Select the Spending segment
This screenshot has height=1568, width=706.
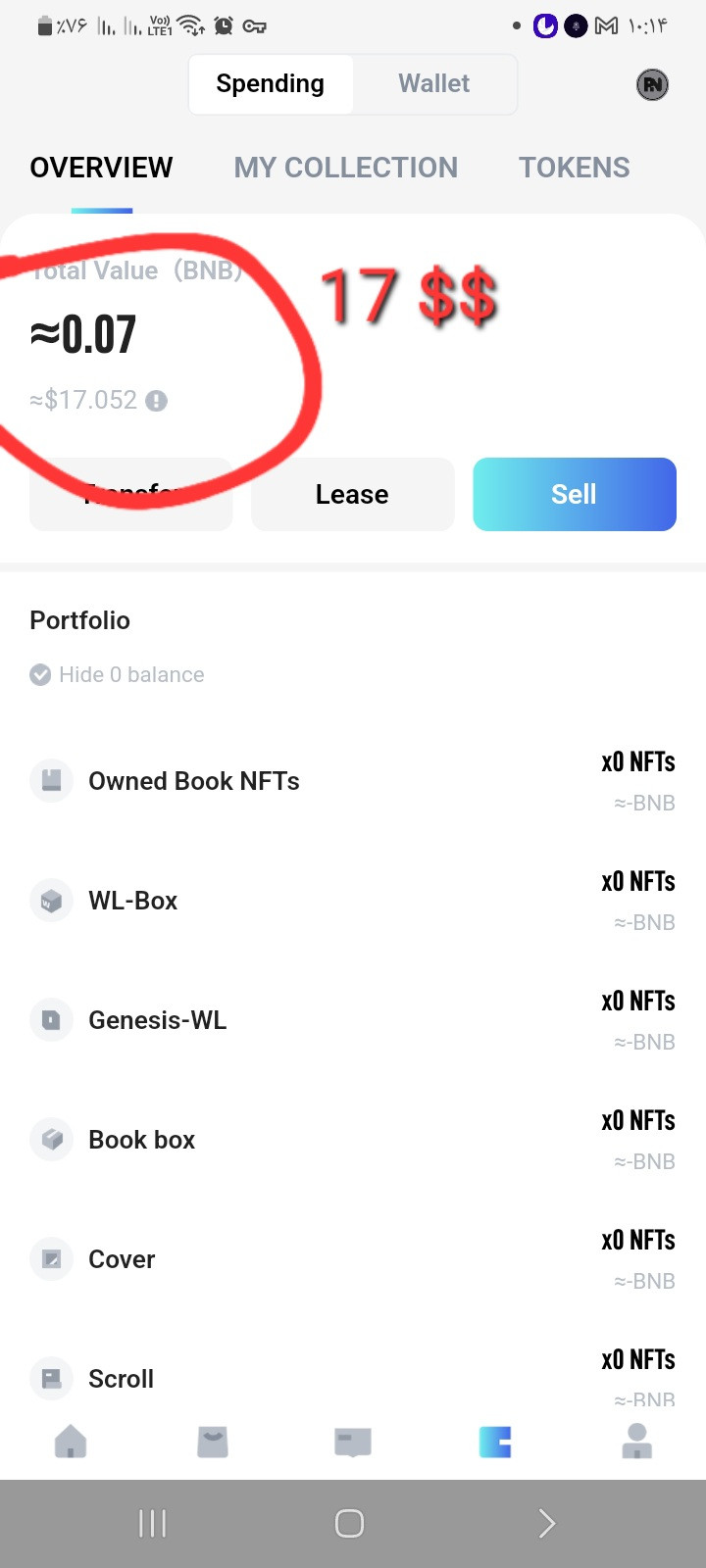tap(271, 84)
